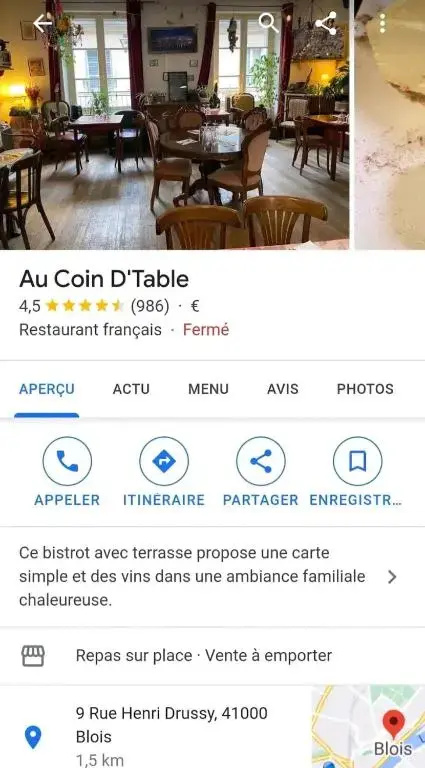Switch to the ACTU tab

click(x=131, y=389)
